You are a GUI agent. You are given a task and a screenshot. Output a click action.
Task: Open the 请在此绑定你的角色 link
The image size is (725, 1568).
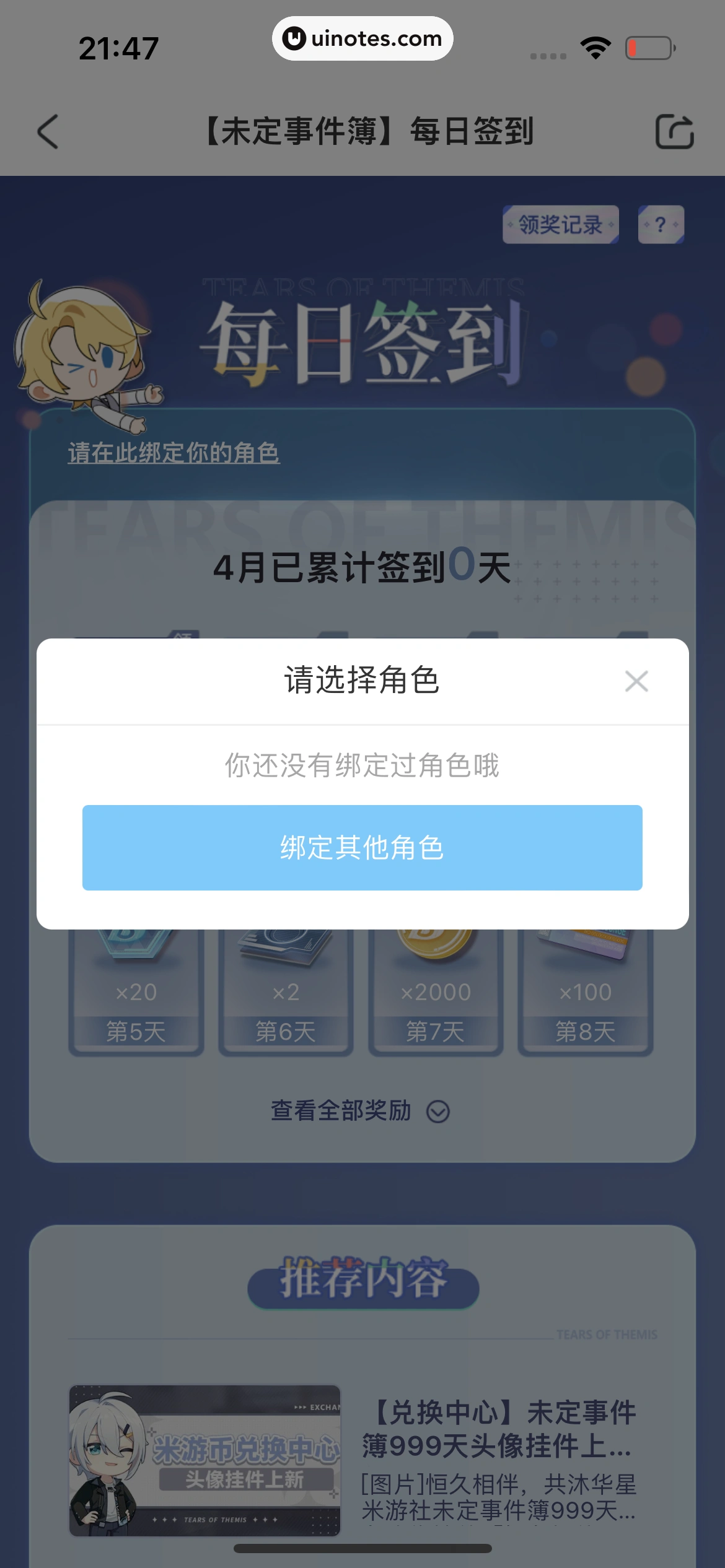click(x=174, y=455)
